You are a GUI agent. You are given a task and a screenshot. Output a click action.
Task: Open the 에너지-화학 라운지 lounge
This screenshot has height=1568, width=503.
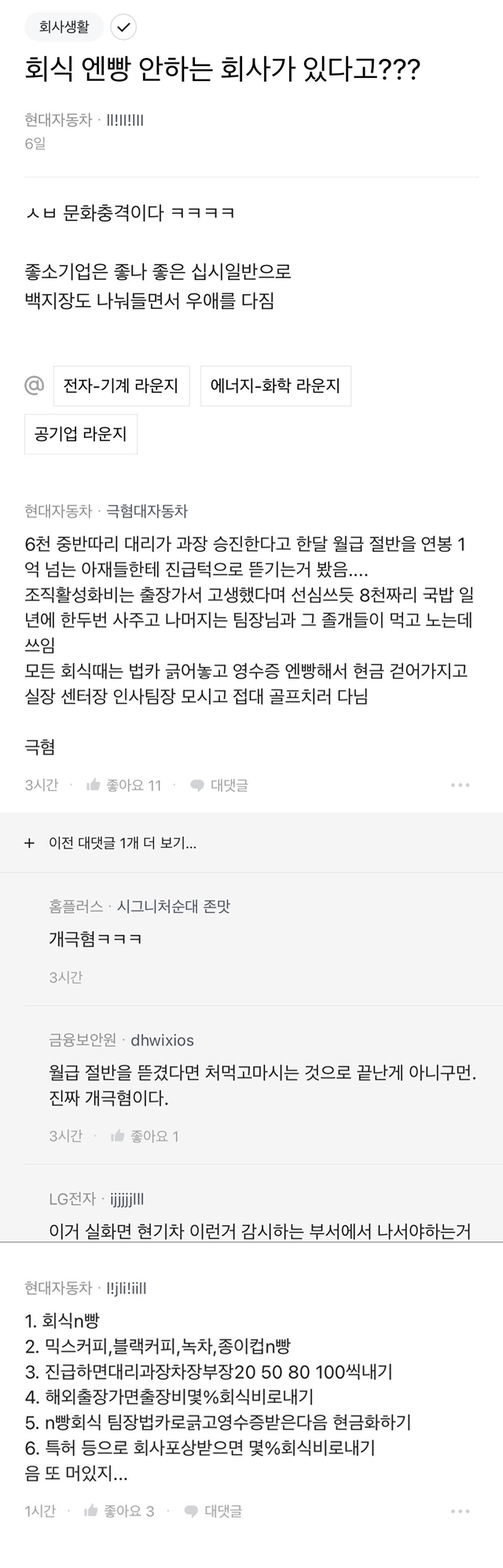click(x=275, y=385)
